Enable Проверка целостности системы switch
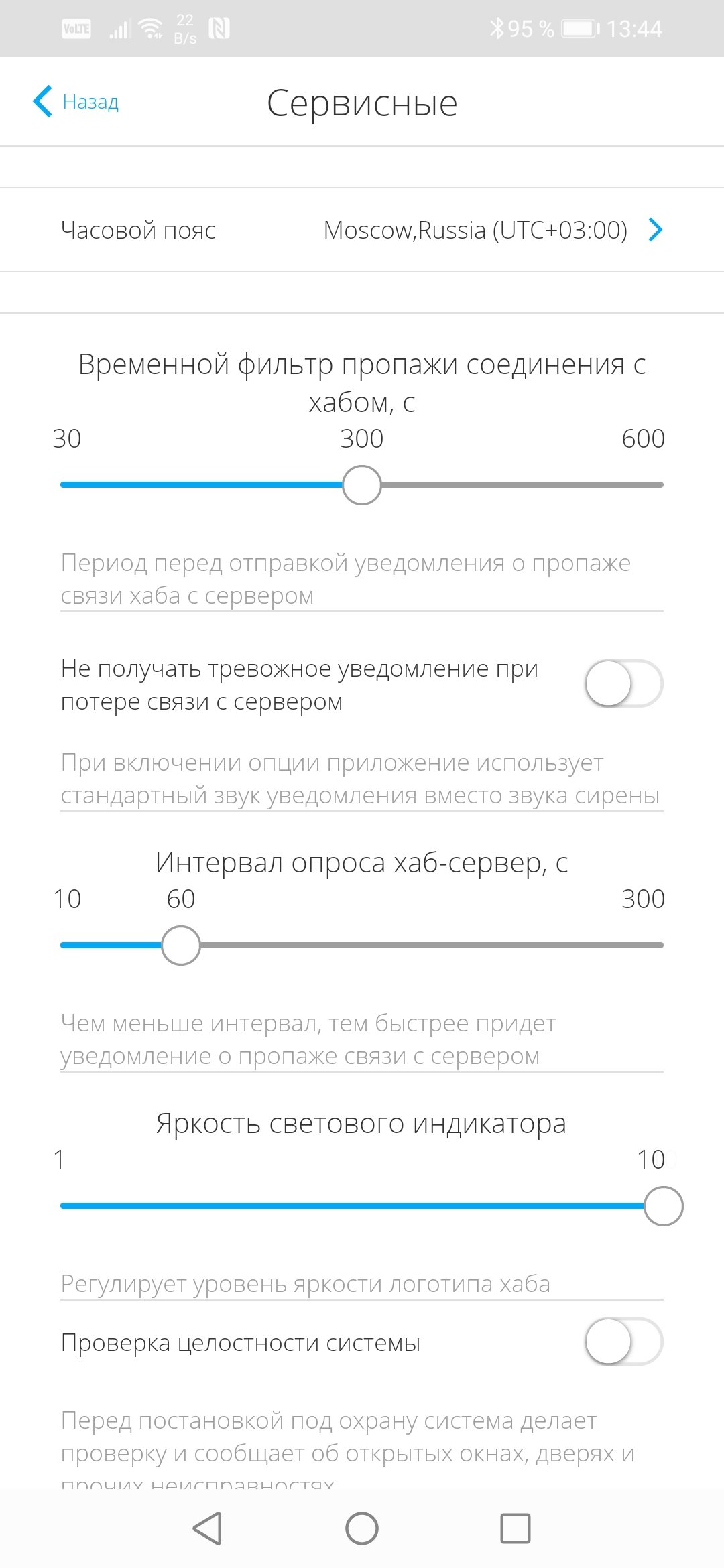Image resolution: width=724 pixels, height=1568 pixels. (x=623, y=1342)
